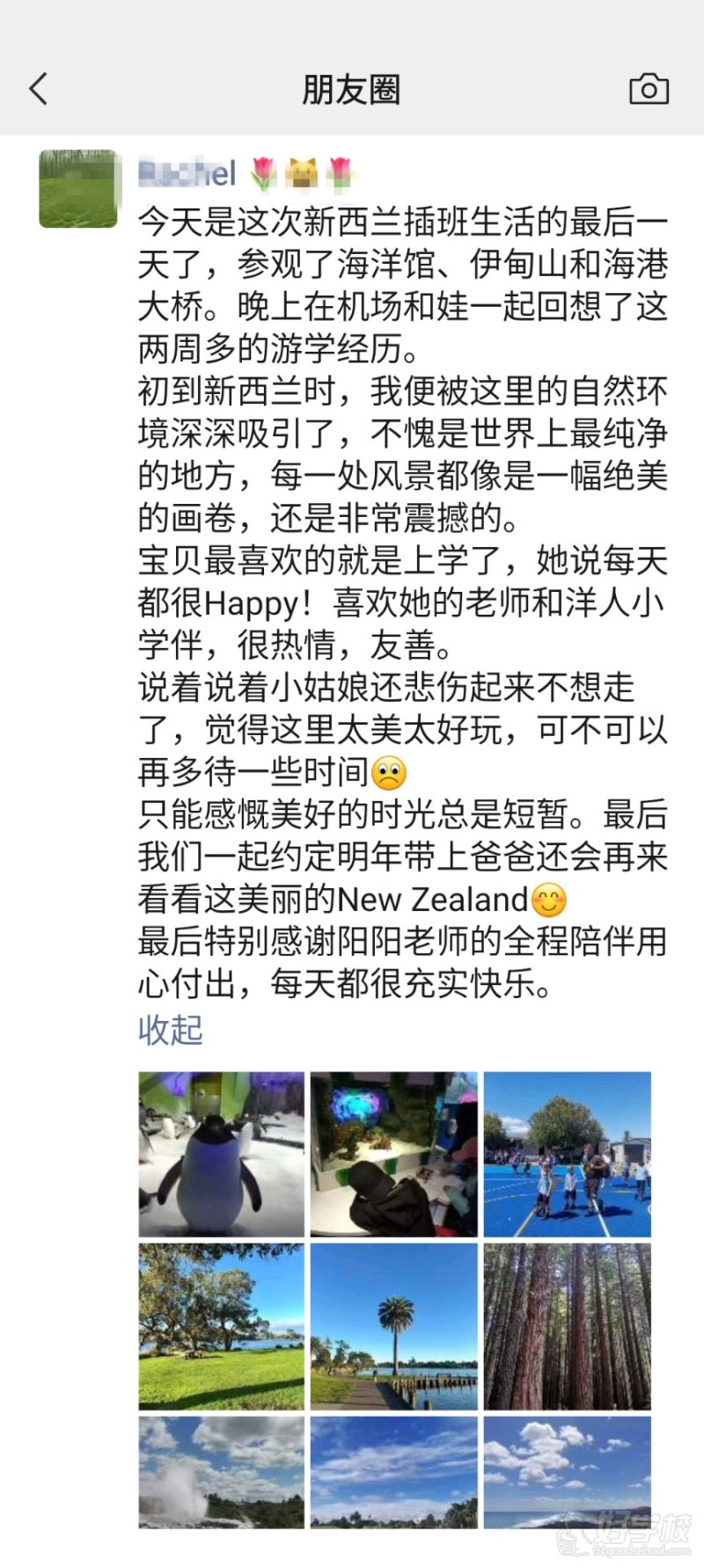
Task: Tap the second tulip emoji after the cat
Action: pos(341,173)
